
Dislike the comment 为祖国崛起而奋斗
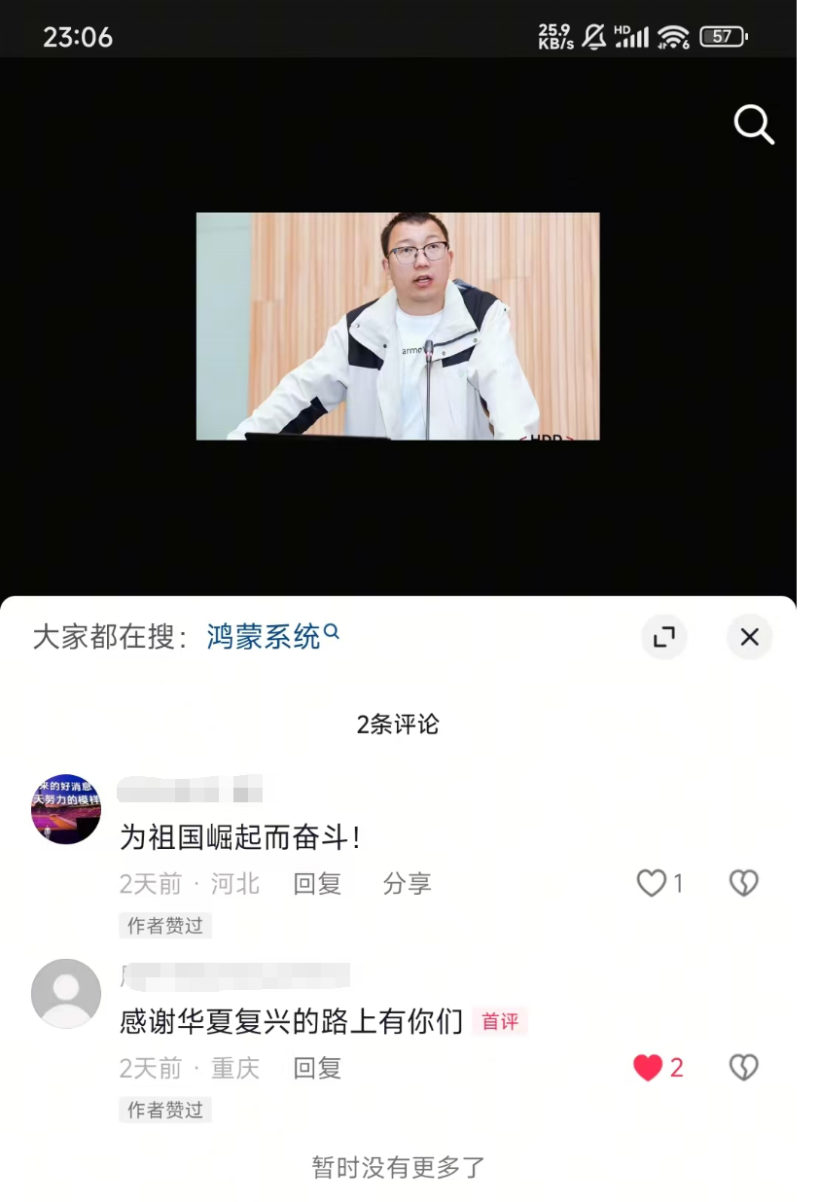pyautogui.click(x=743, y=883)
